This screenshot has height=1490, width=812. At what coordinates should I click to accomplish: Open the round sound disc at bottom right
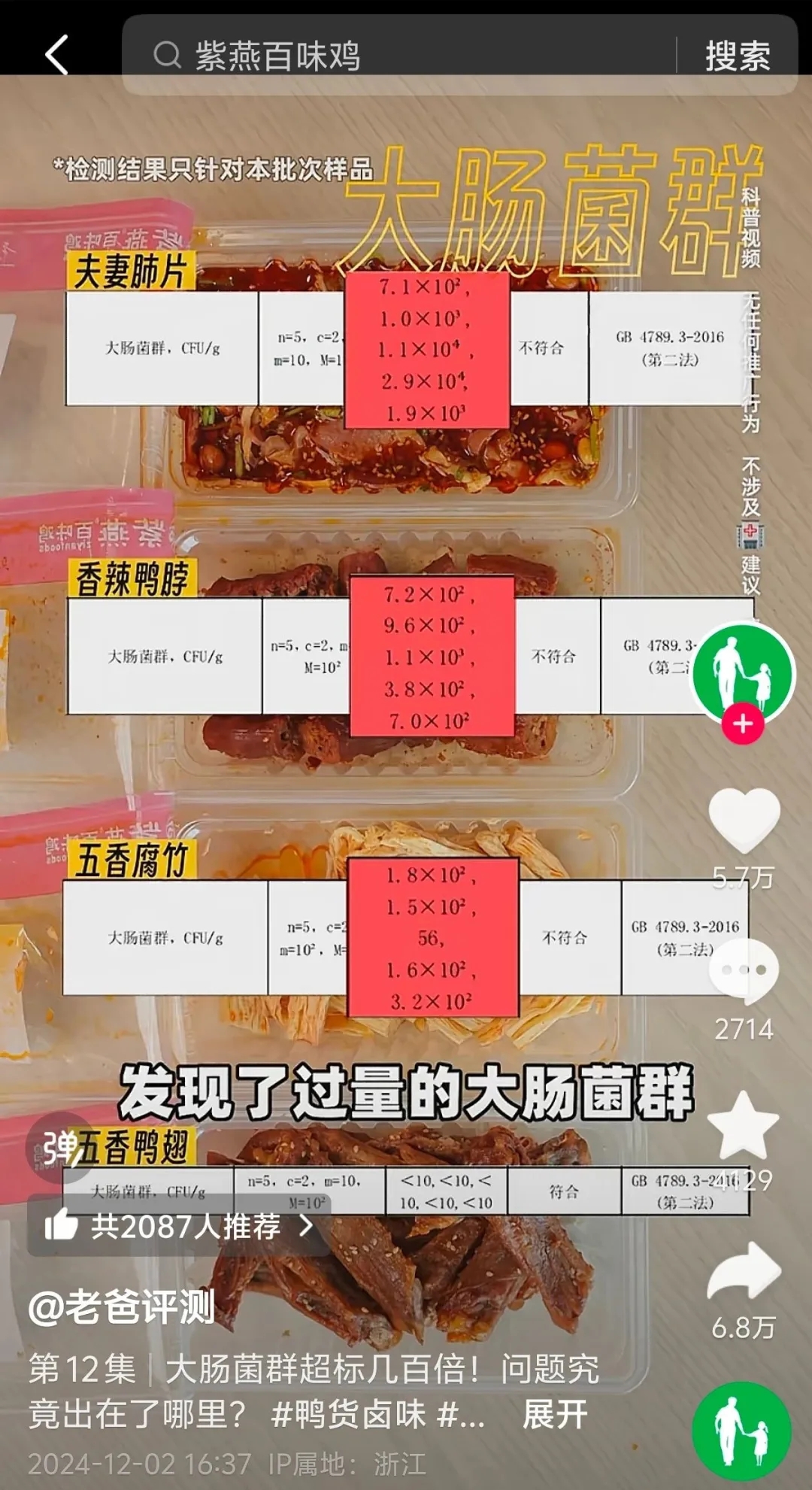741,1431
